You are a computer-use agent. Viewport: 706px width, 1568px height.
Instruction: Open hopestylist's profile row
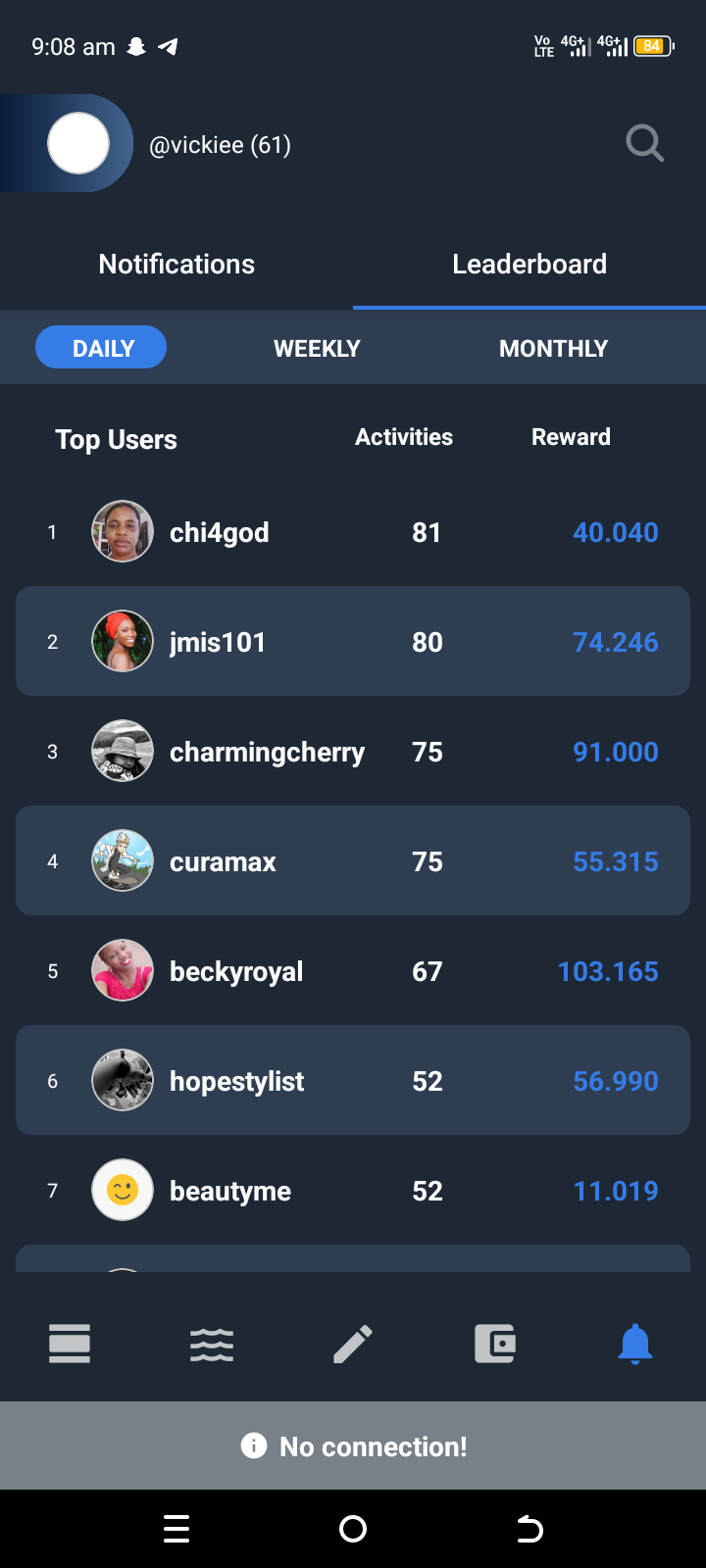353,1081
